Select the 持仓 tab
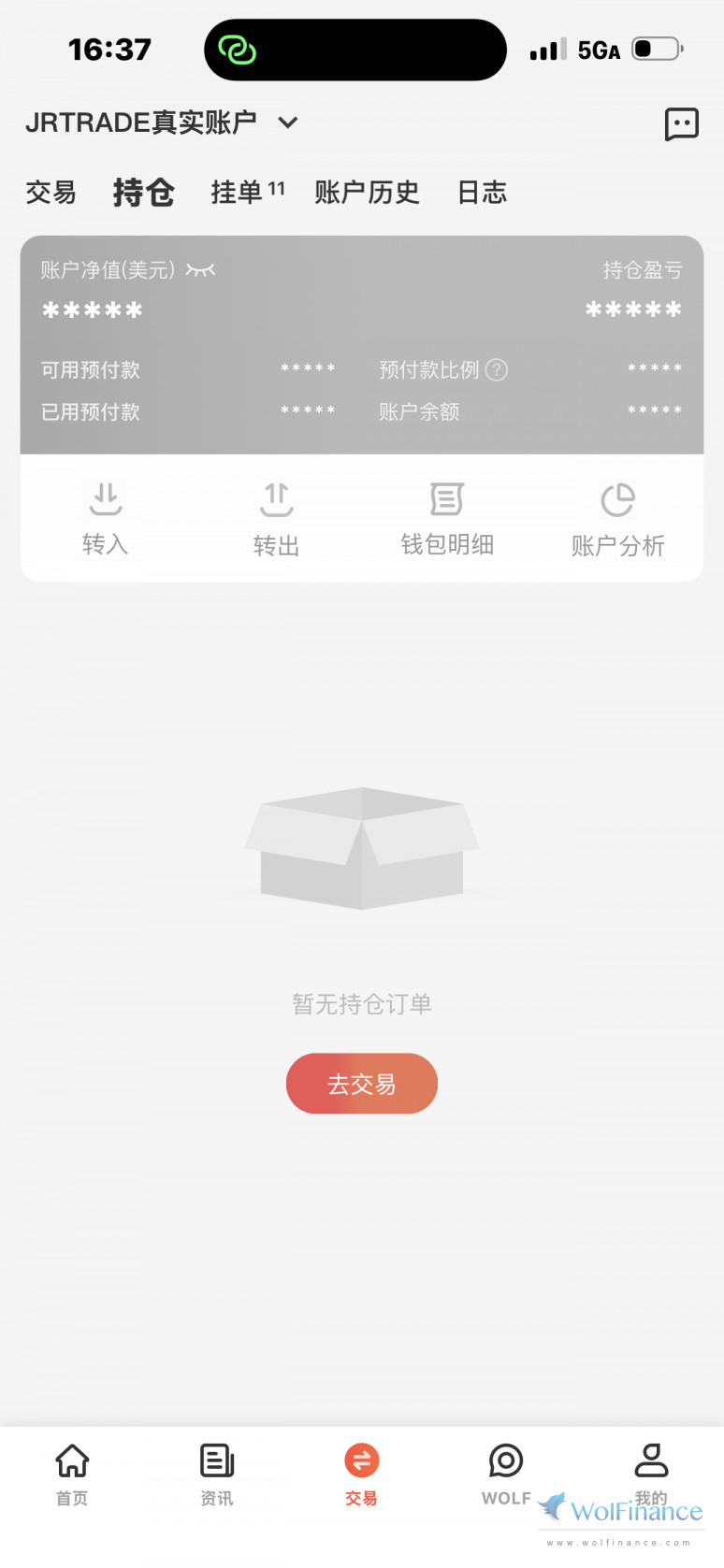 (x=143, y=193)
